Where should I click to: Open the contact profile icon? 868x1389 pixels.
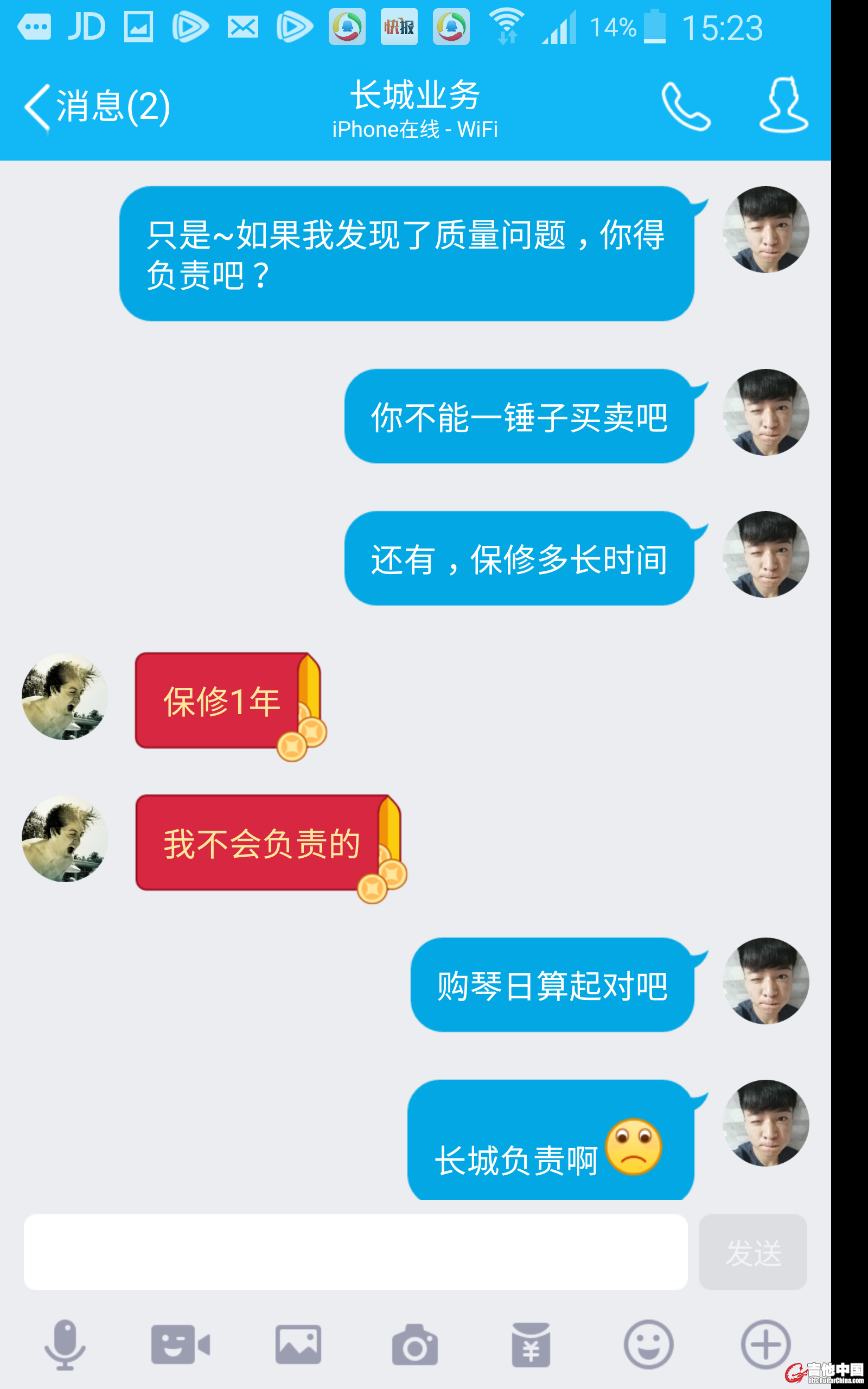coord(783,106)
